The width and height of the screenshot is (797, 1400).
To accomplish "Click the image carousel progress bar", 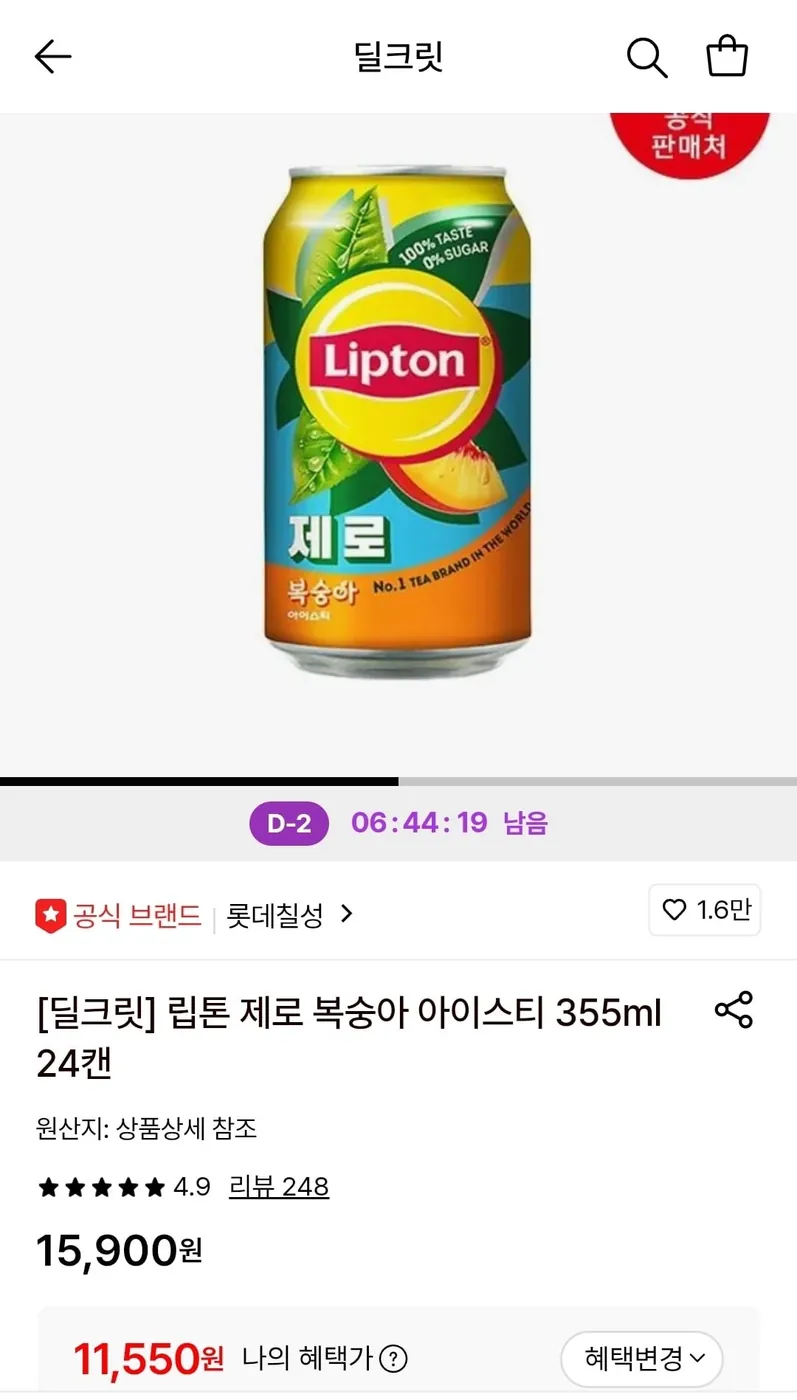I will [398, 780].
